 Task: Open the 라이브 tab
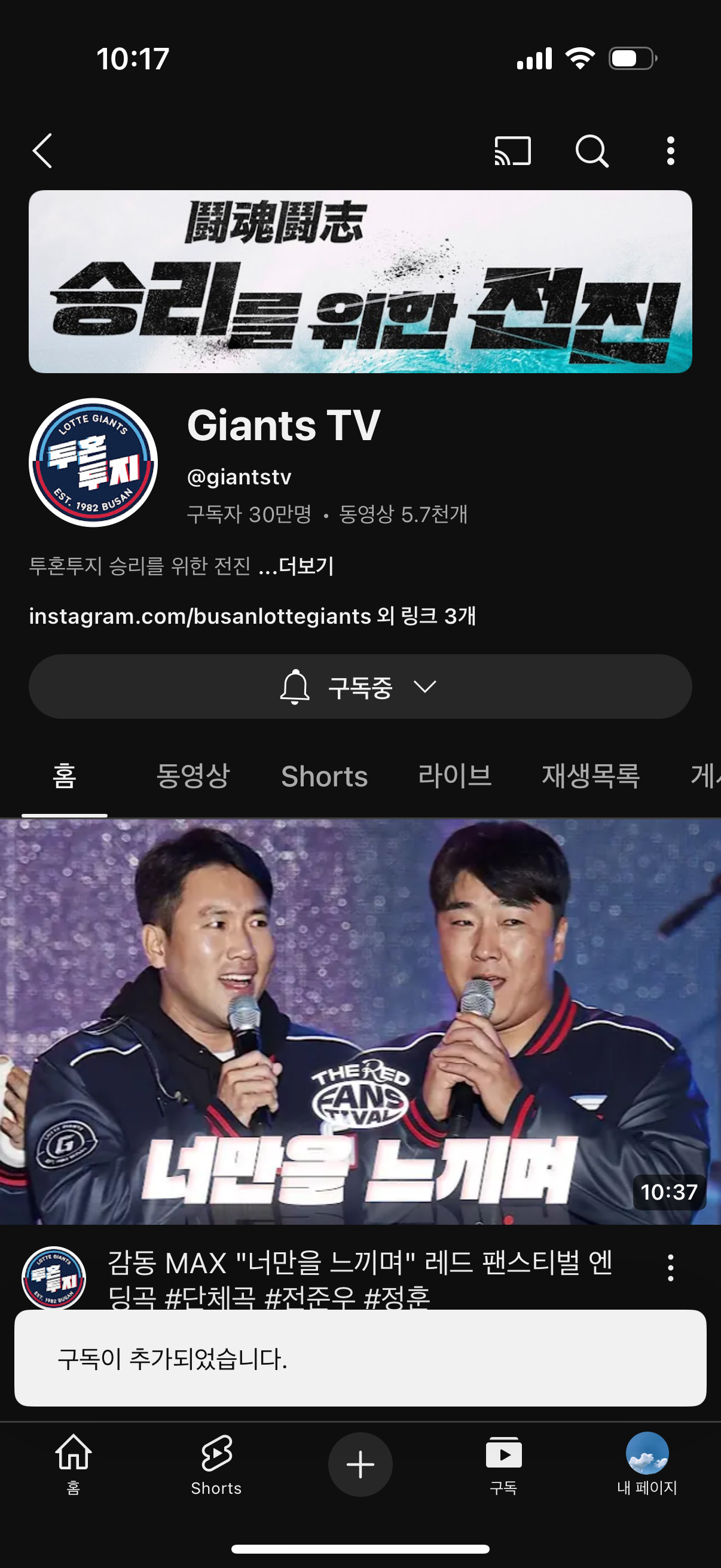455,776
